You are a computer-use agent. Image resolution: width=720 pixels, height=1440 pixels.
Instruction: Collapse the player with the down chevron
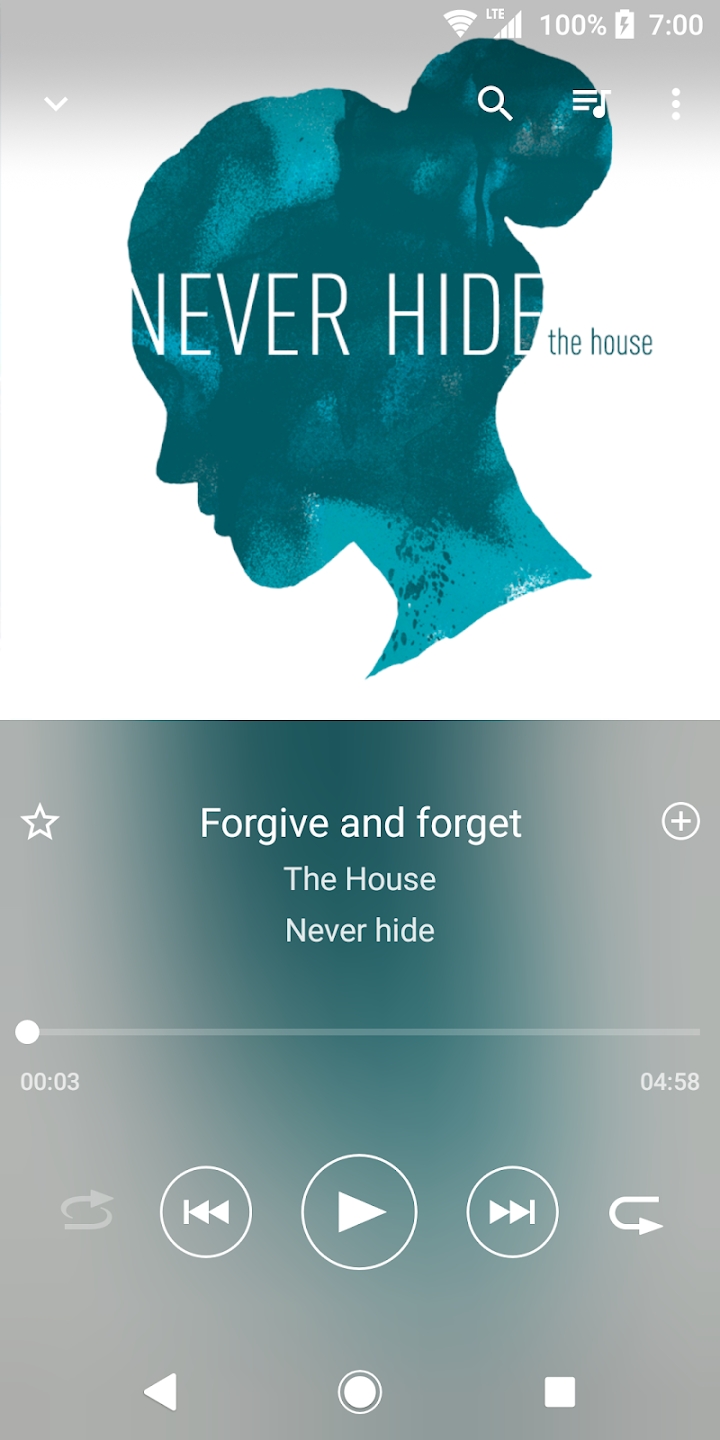(56, 103)
